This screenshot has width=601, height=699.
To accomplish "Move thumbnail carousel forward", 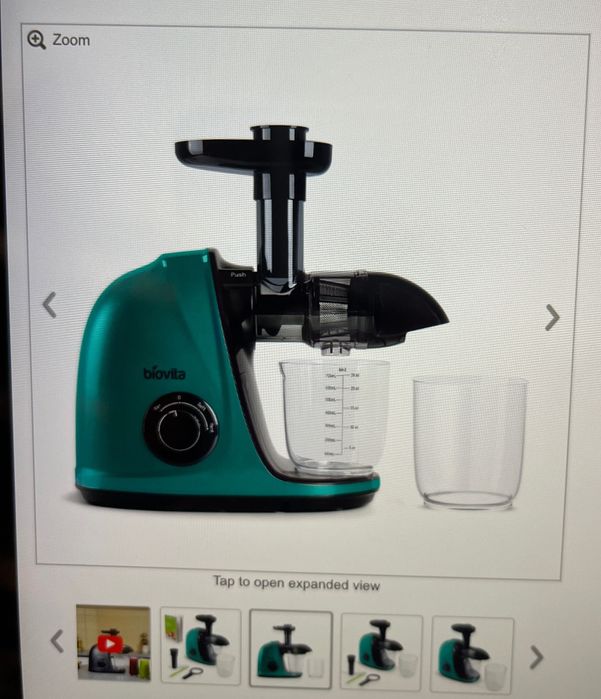I will pos(536,656).
